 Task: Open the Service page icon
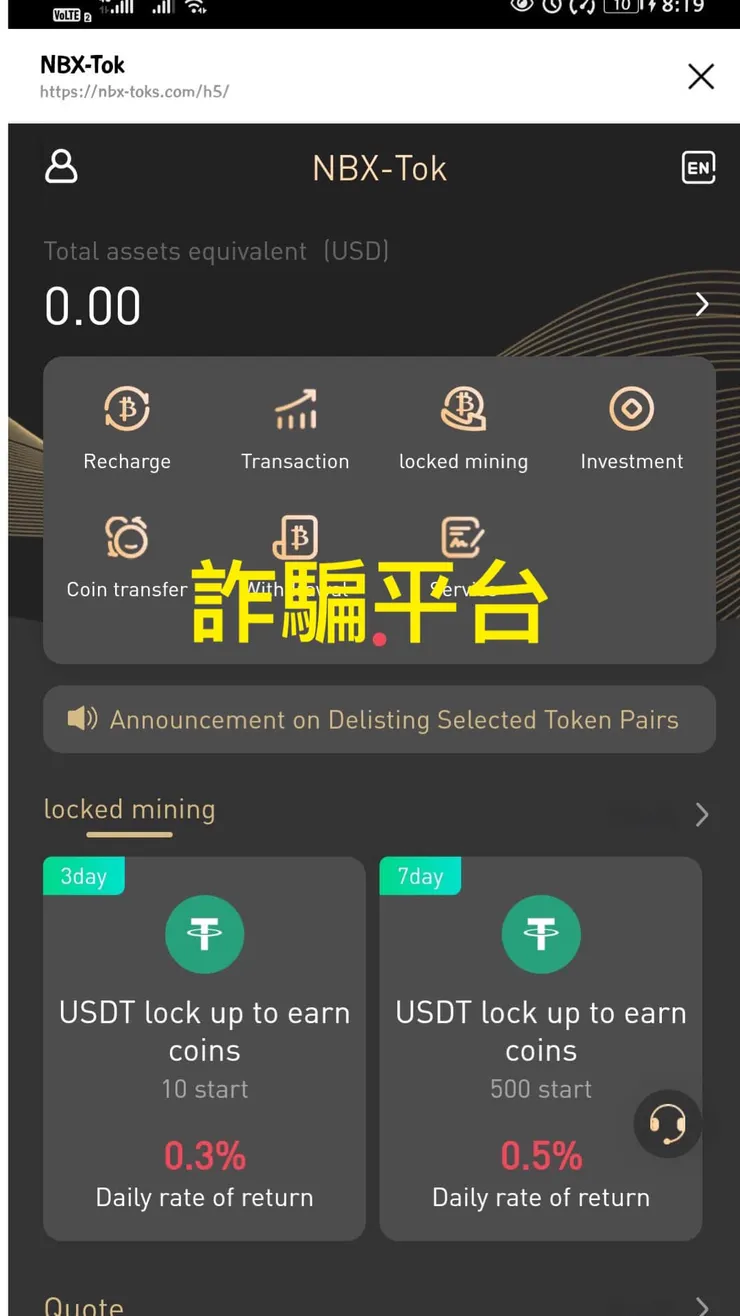463,536
